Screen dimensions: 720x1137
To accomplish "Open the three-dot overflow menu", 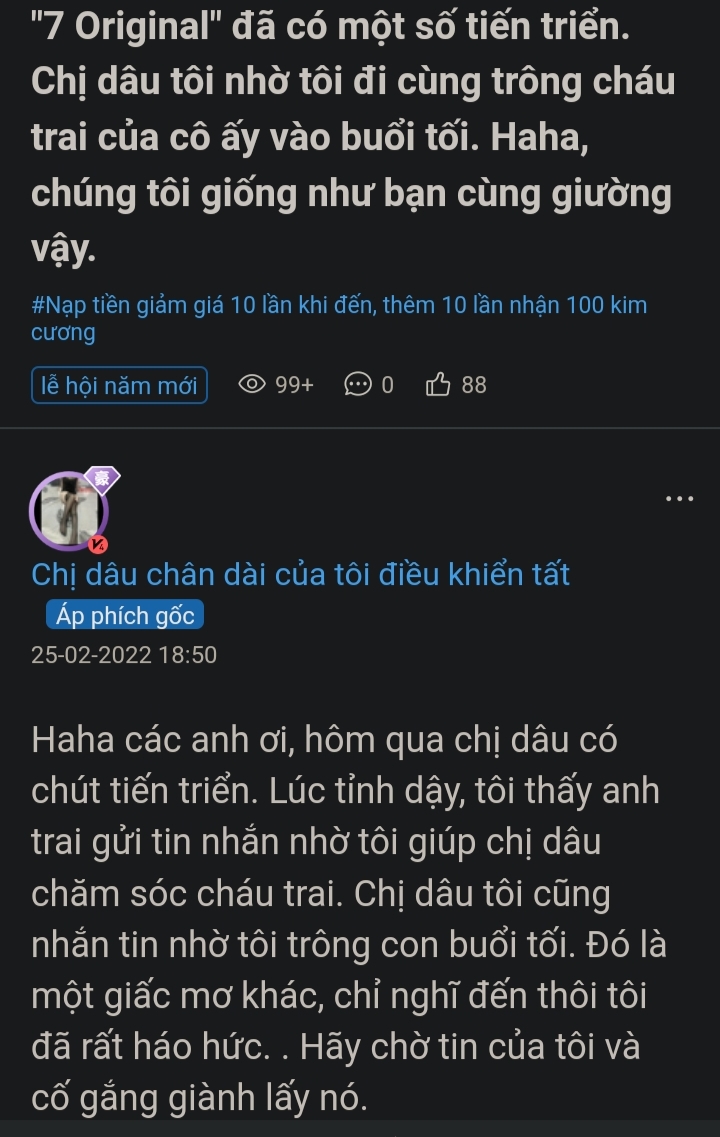I will (x=680, y=498).
